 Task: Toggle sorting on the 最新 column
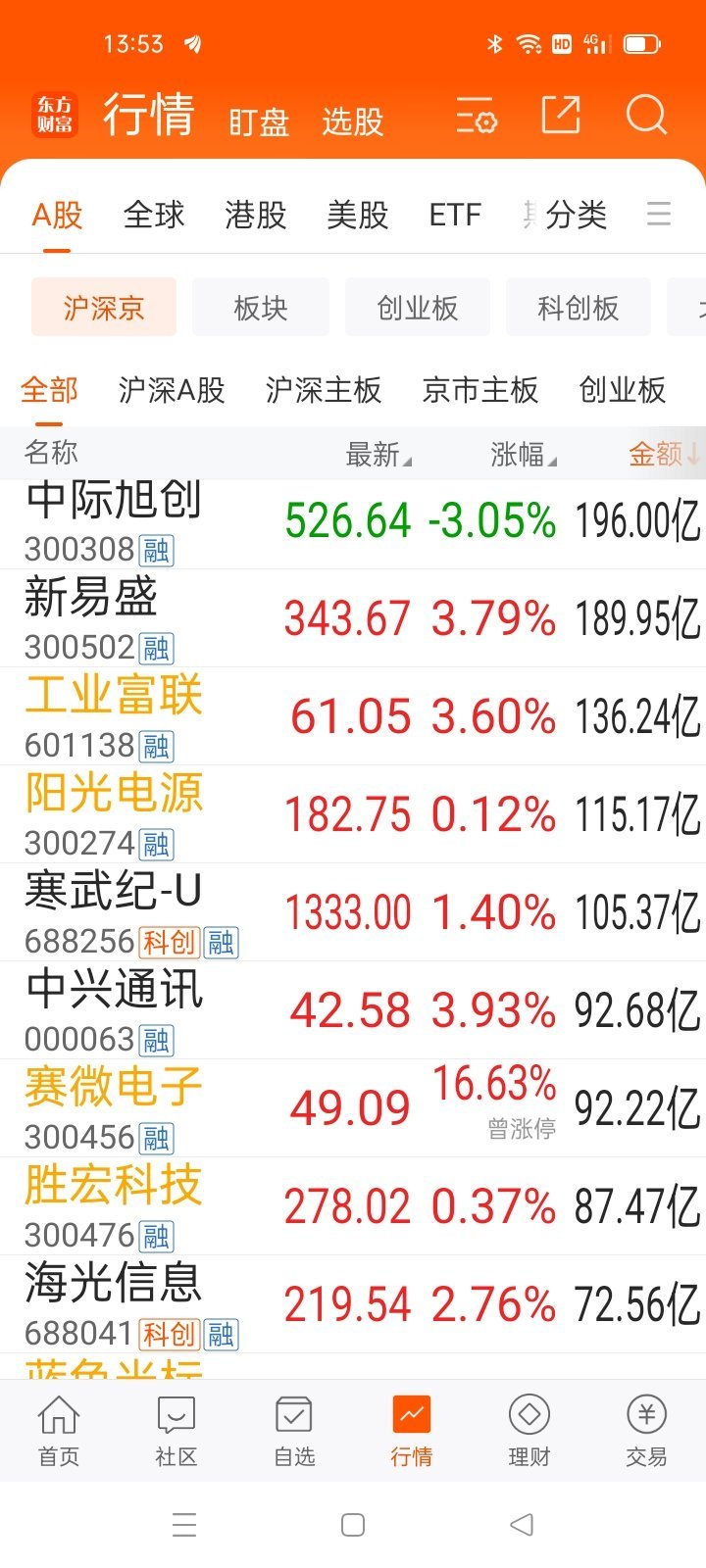pos(377,453)
